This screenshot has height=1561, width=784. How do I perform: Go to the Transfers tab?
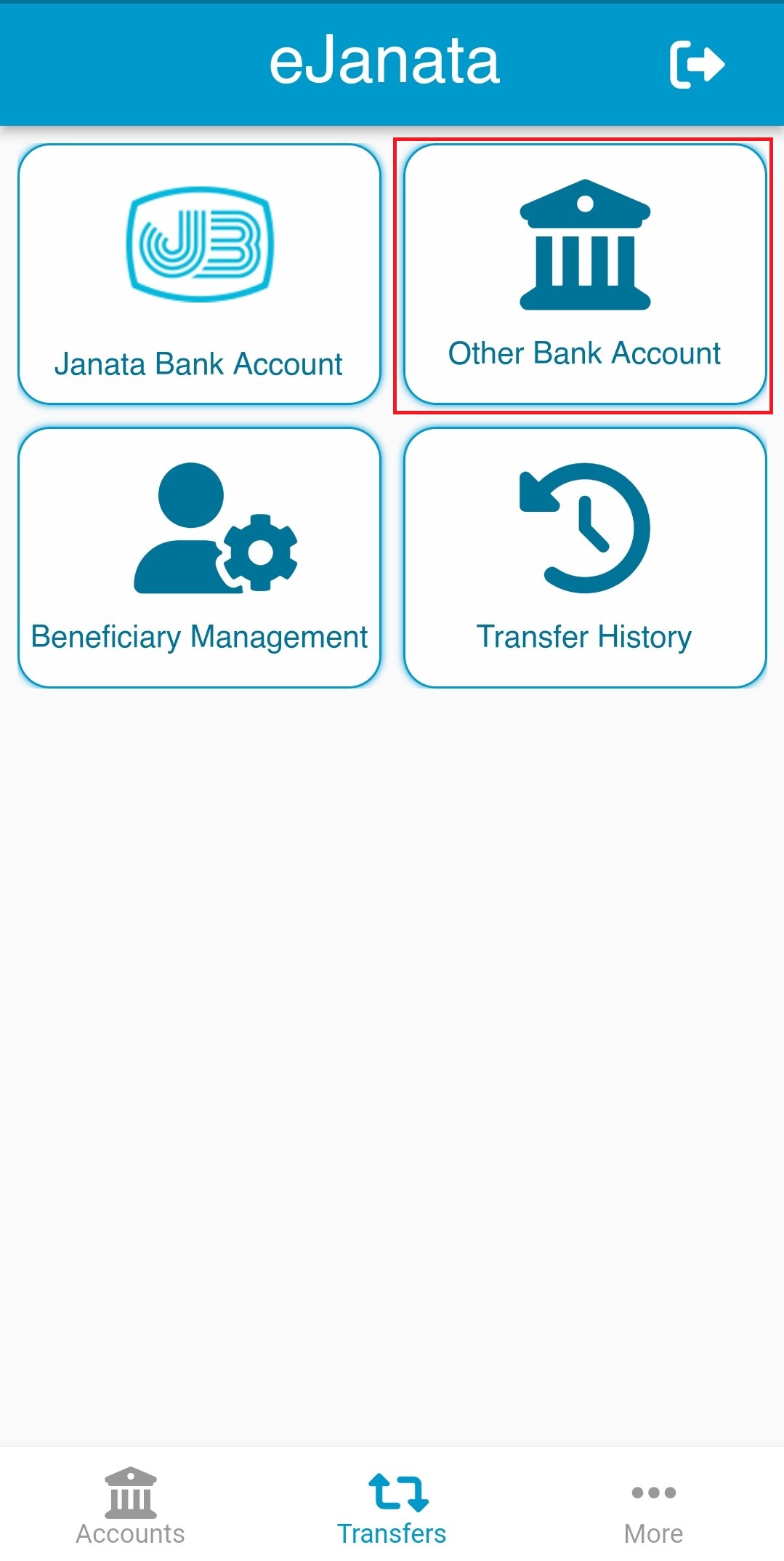[x=392, y=1505]
